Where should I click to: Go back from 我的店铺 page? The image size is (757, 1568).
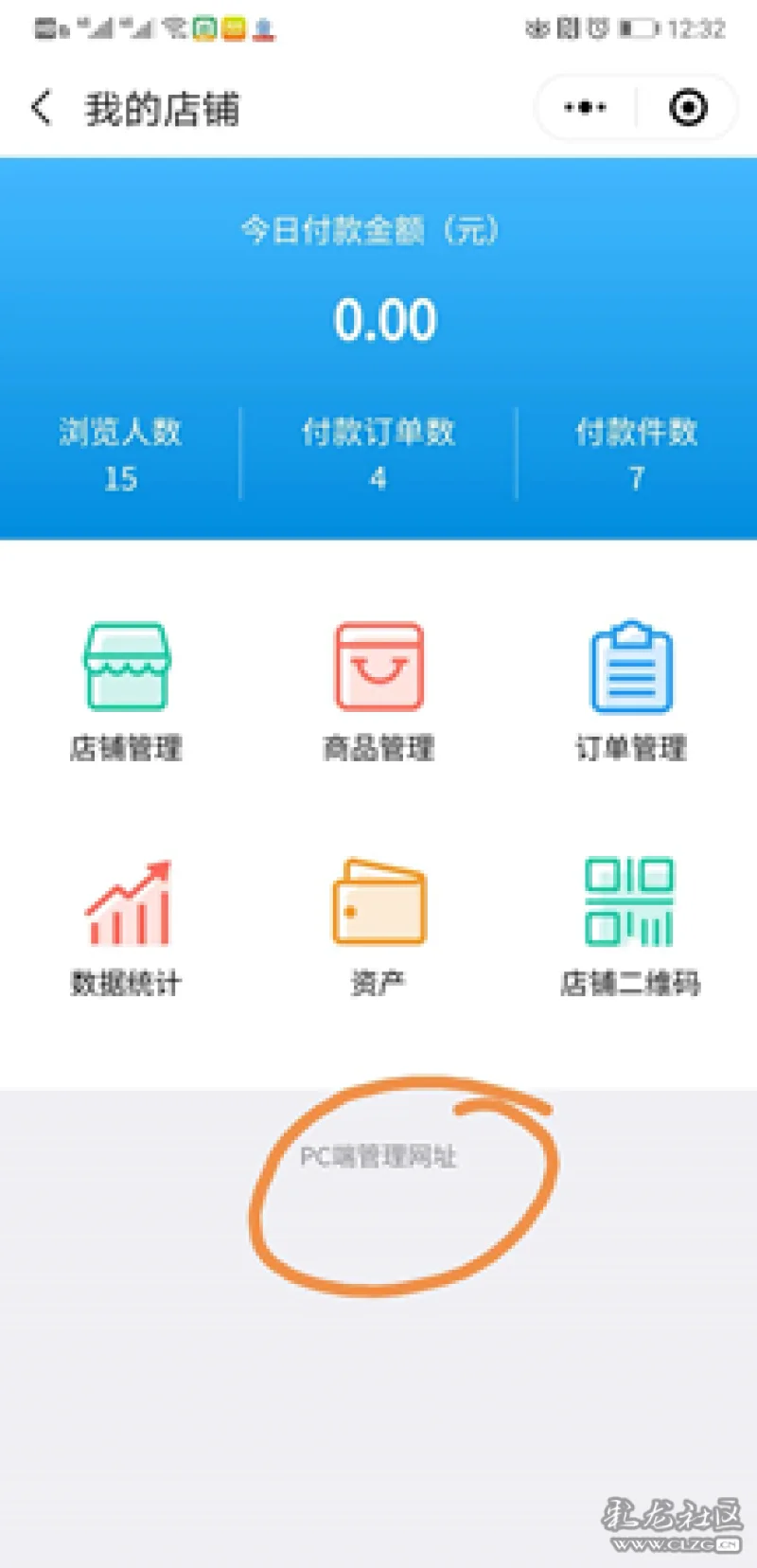(x=42, y=108)
